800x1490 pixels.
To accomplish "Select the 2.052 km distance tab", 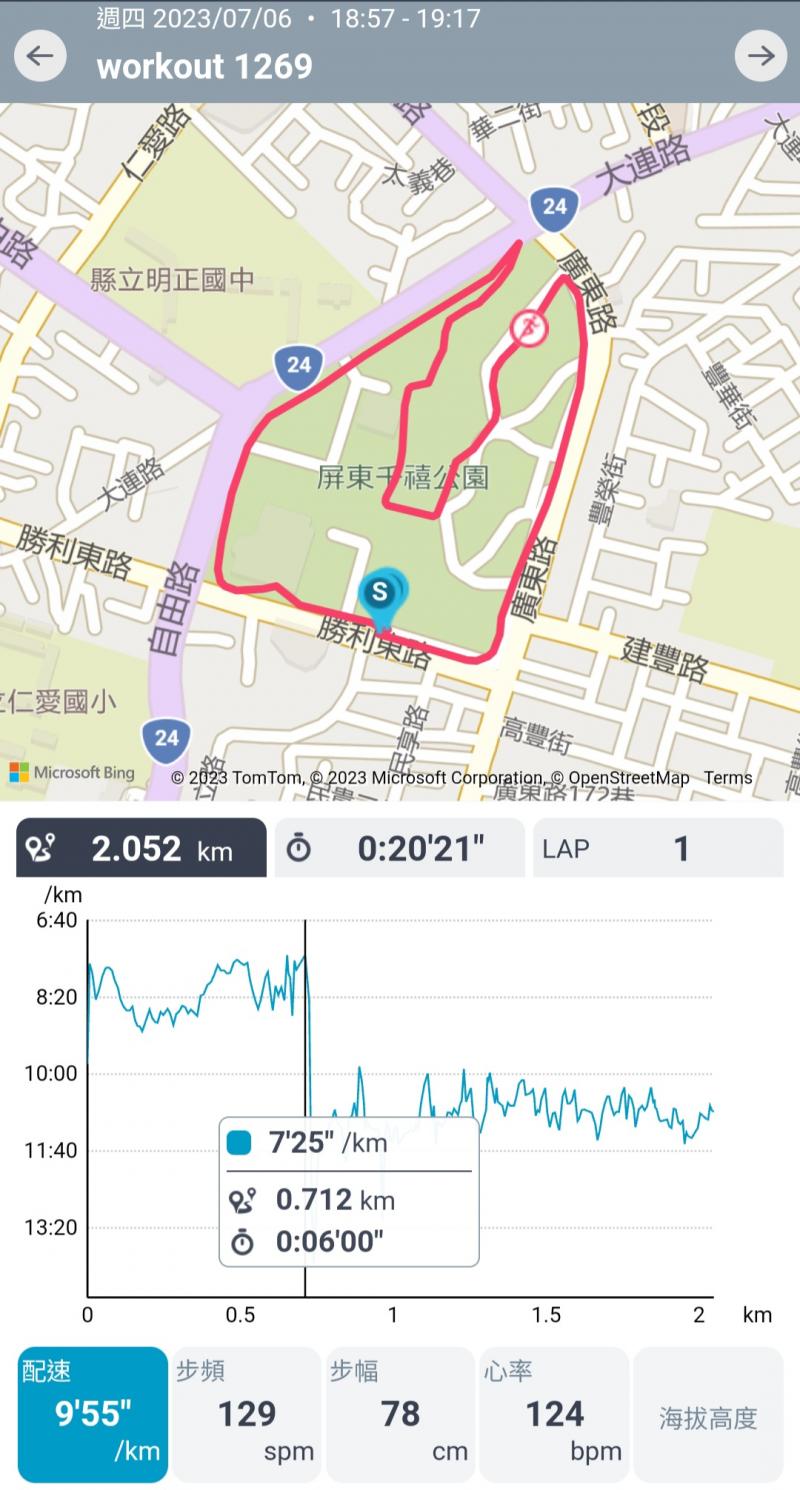I will pos(141,849).
